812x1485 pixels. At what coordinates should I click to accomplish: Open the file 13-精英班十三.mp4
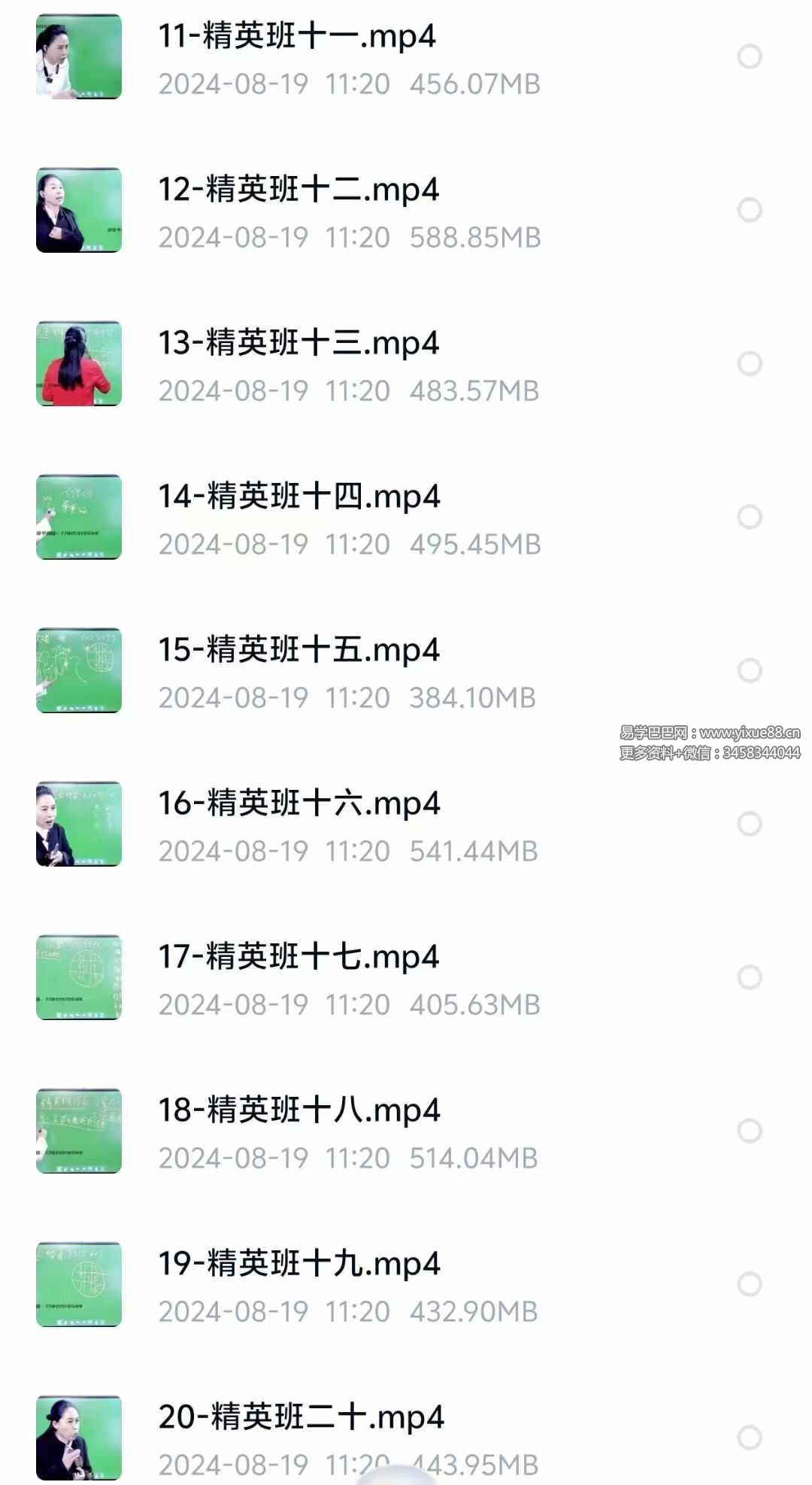point(297,343)
